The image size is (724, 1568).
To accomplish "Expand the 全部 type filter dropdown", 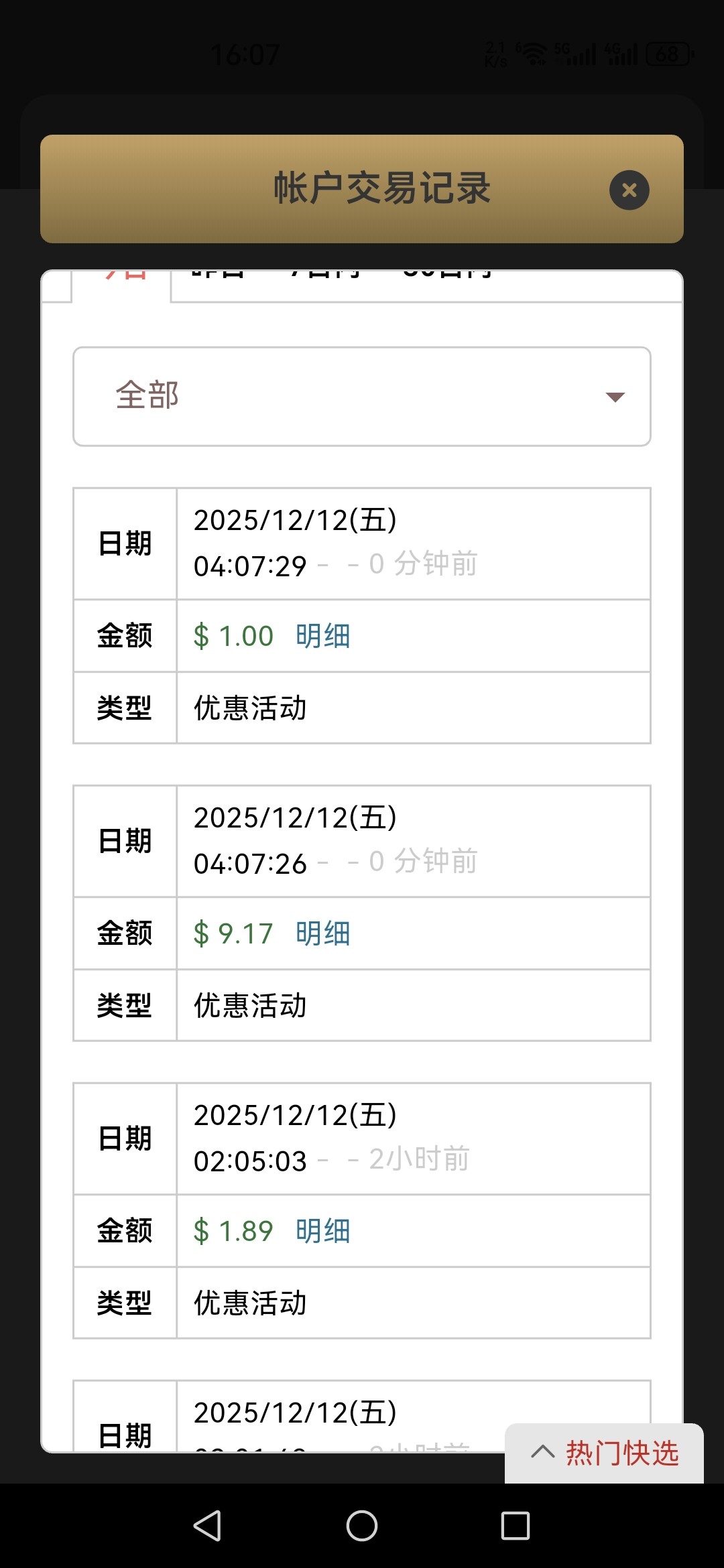I will (x=362, y=396).
